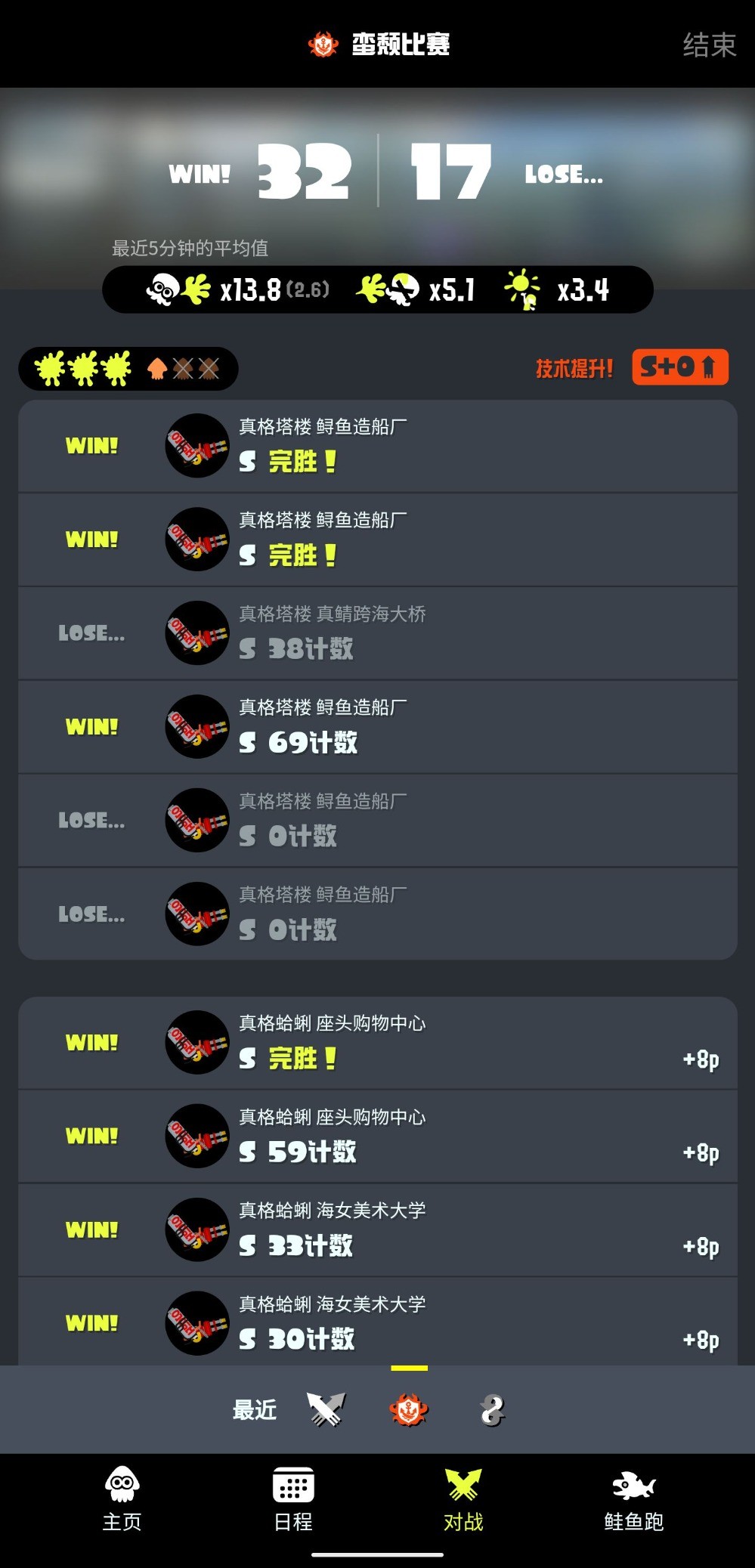
Task: View the 鲟鱼造船厂 69计数 win details
Action: point(378,727)
